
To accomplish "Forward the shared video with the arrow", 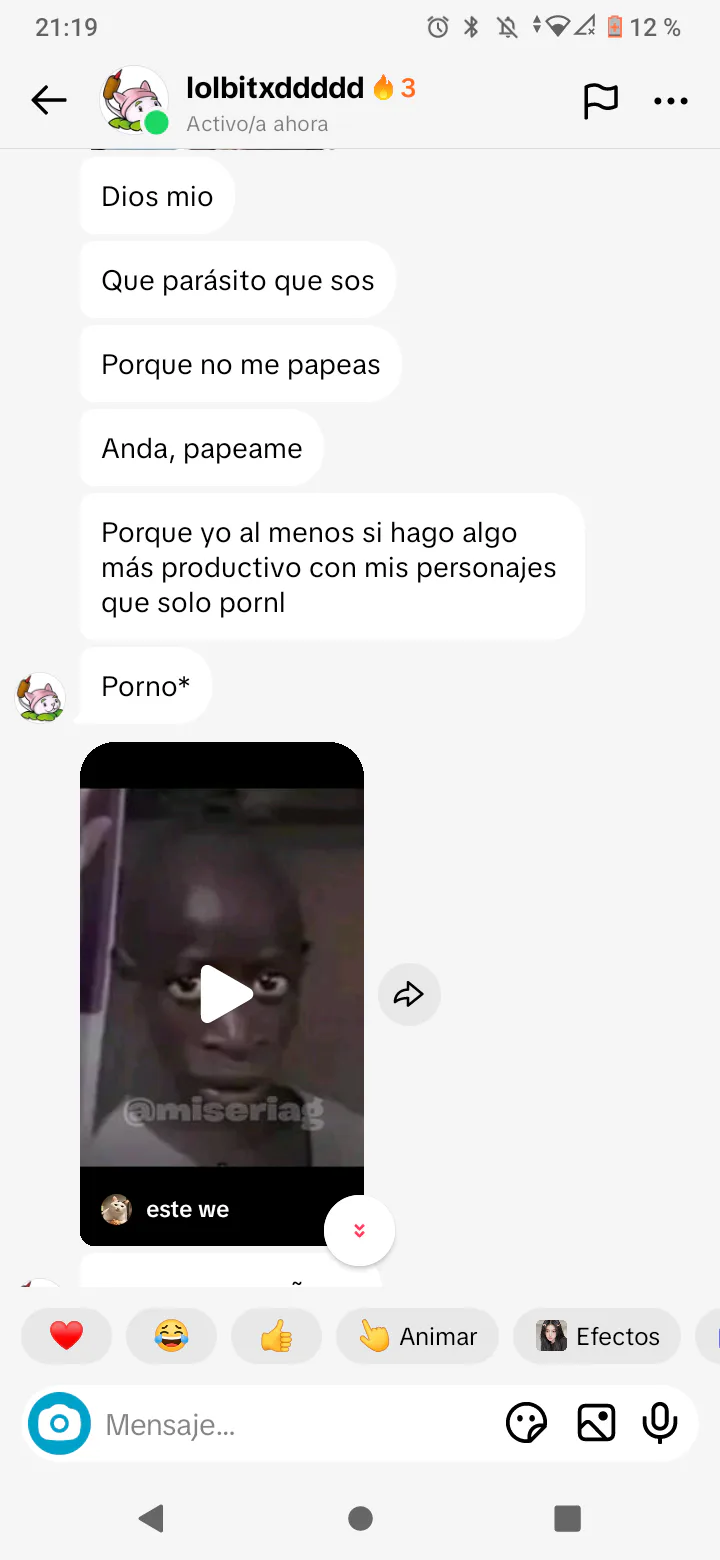I will [x=409, y=994].
